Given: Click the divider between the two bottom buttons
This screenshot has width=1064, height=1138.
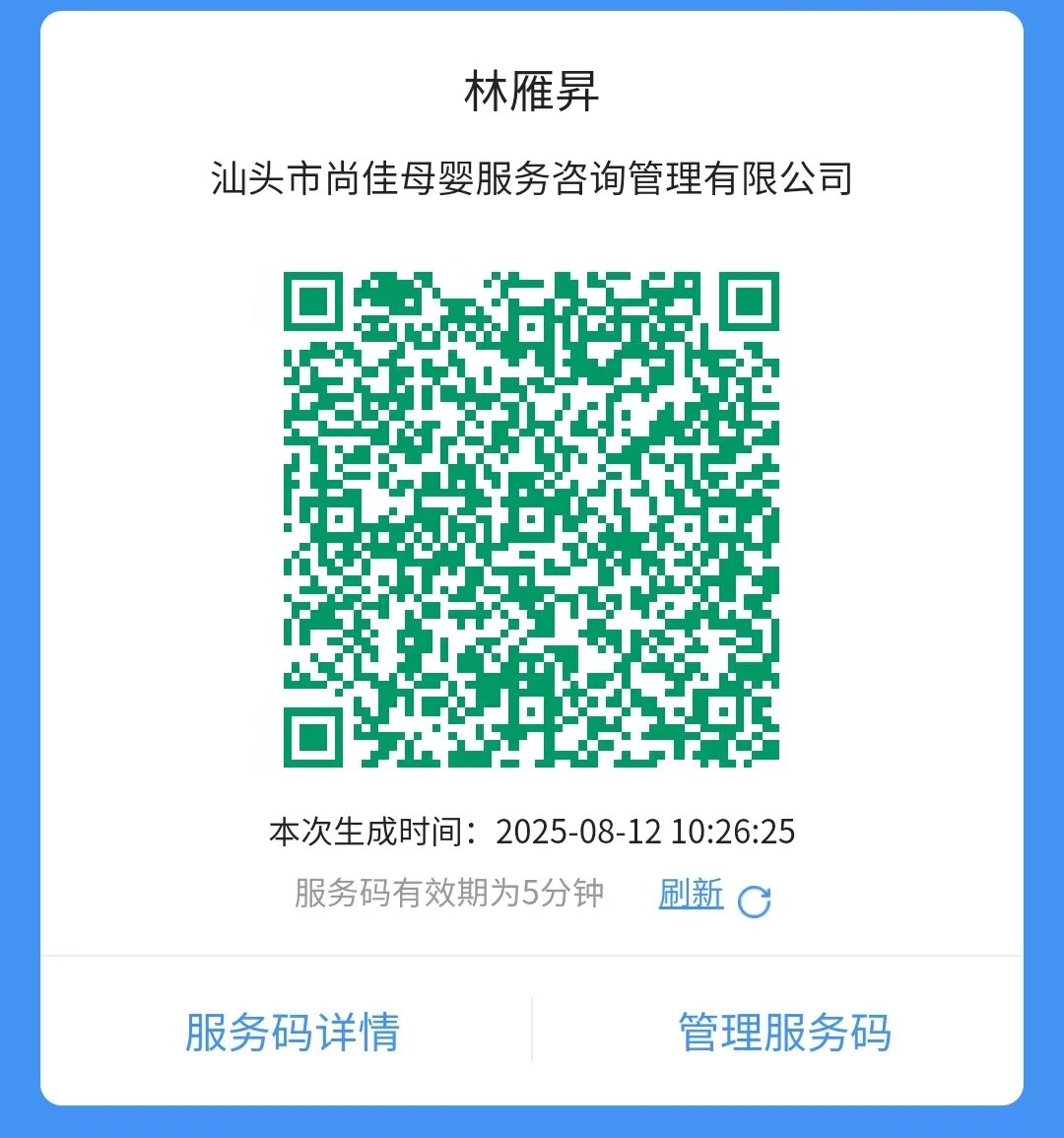Looking at the screenshot, I should pyautogui.click(x=532, y=1032).
